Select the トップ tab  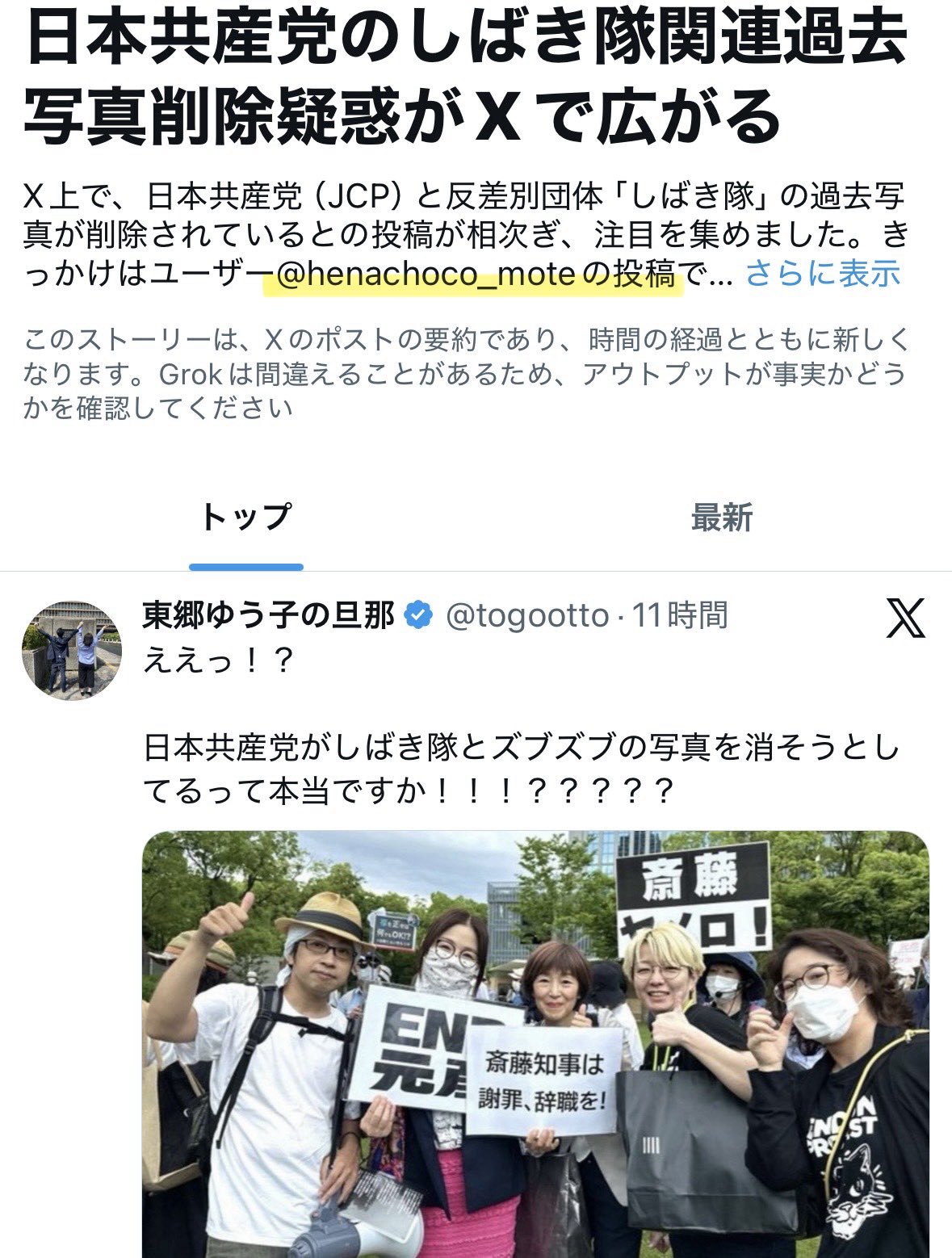pyautogui.click(x=245, y=518)
